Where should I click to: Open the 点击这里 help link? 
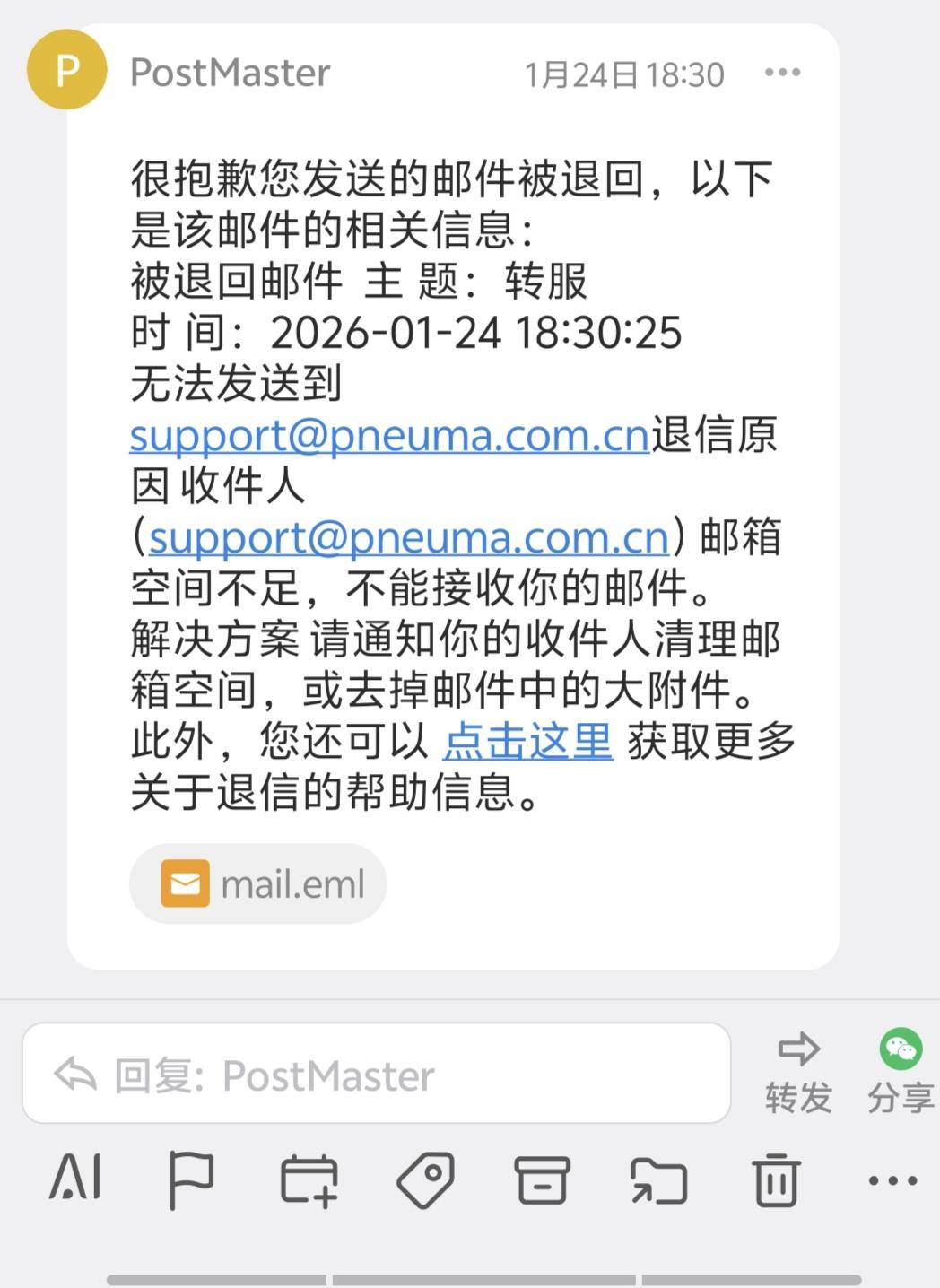coord(527,742)
